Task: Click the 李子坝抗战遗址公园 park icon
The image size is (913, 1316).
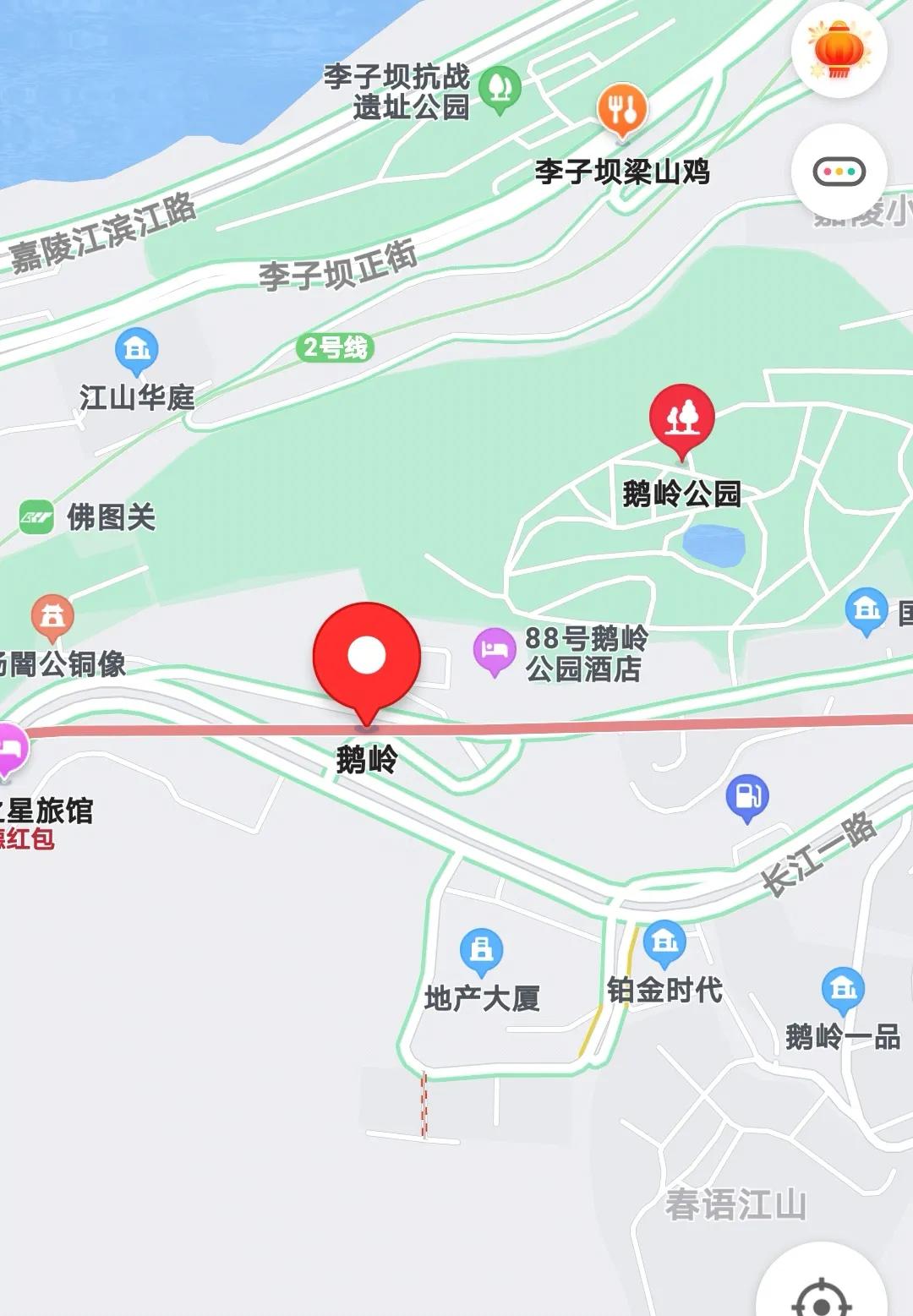Action: click(500, 85)
